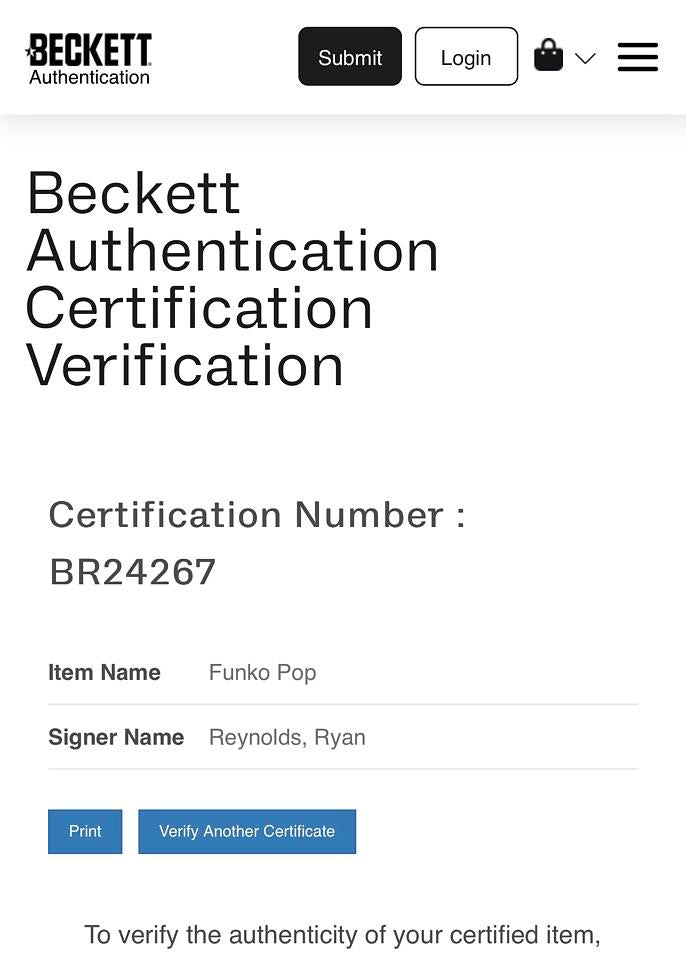Image resolution: width=686 pixels, height=961 pixels.
Task: Tap the Submit button
Action: click(x=350, y=57)
